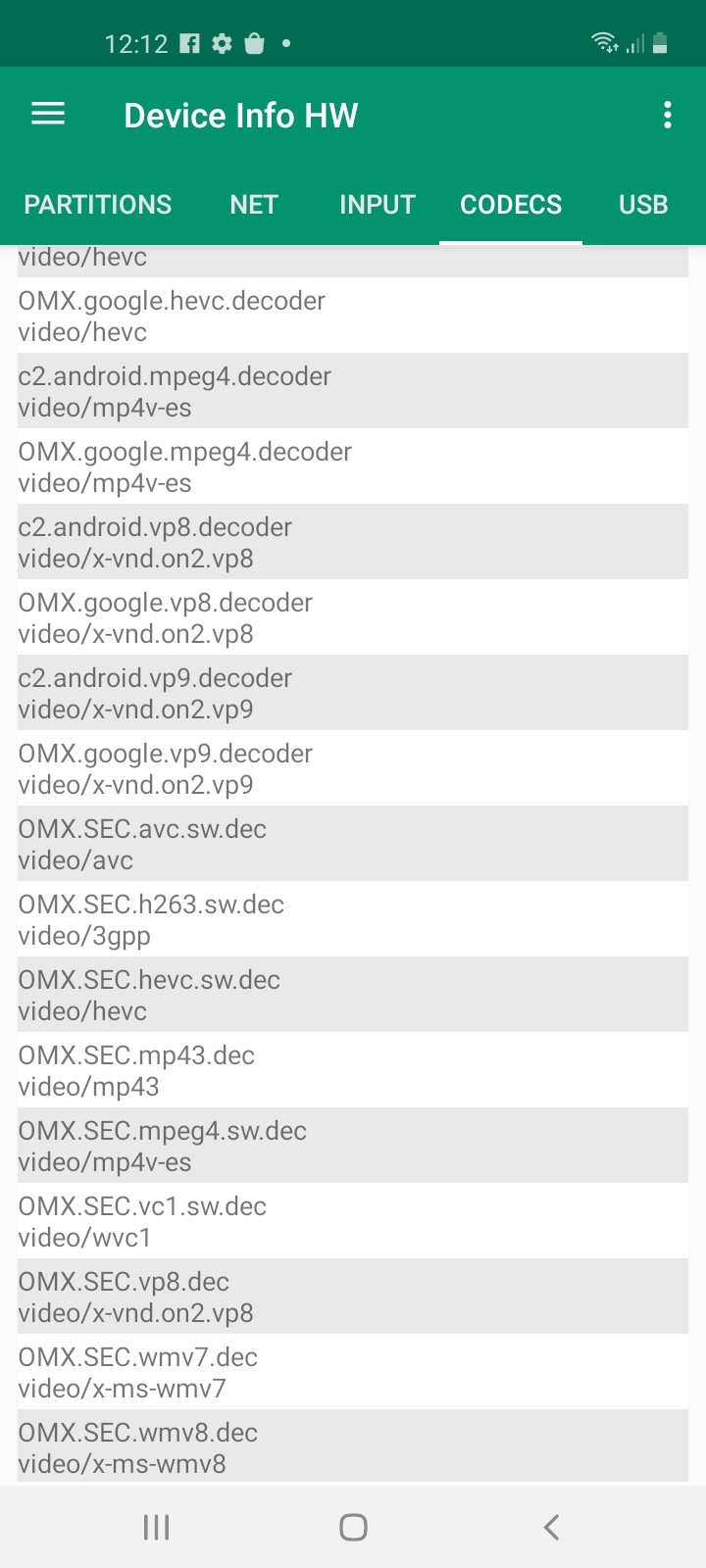Open the three-dot overflow menu

coord(668,115)
